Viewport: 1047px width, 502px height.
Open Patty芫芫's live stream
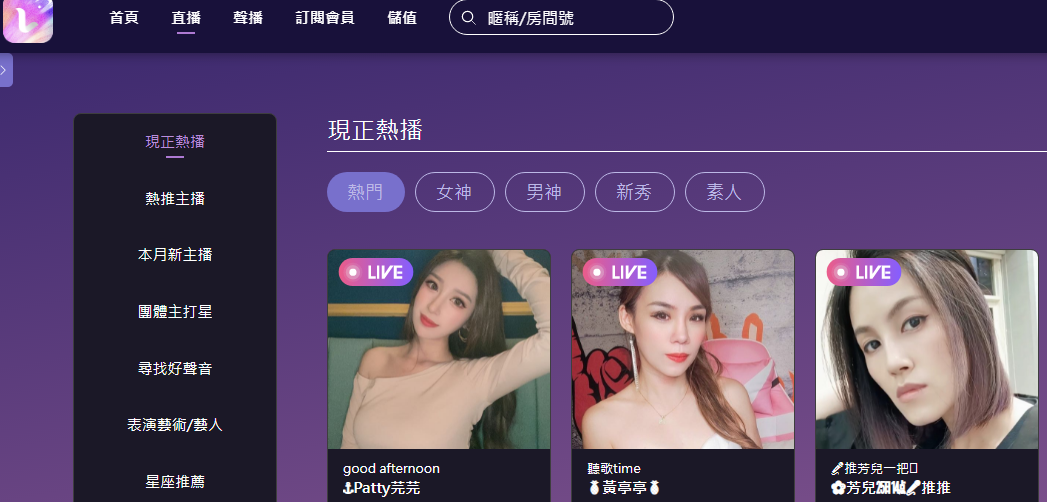click(439, 350)
